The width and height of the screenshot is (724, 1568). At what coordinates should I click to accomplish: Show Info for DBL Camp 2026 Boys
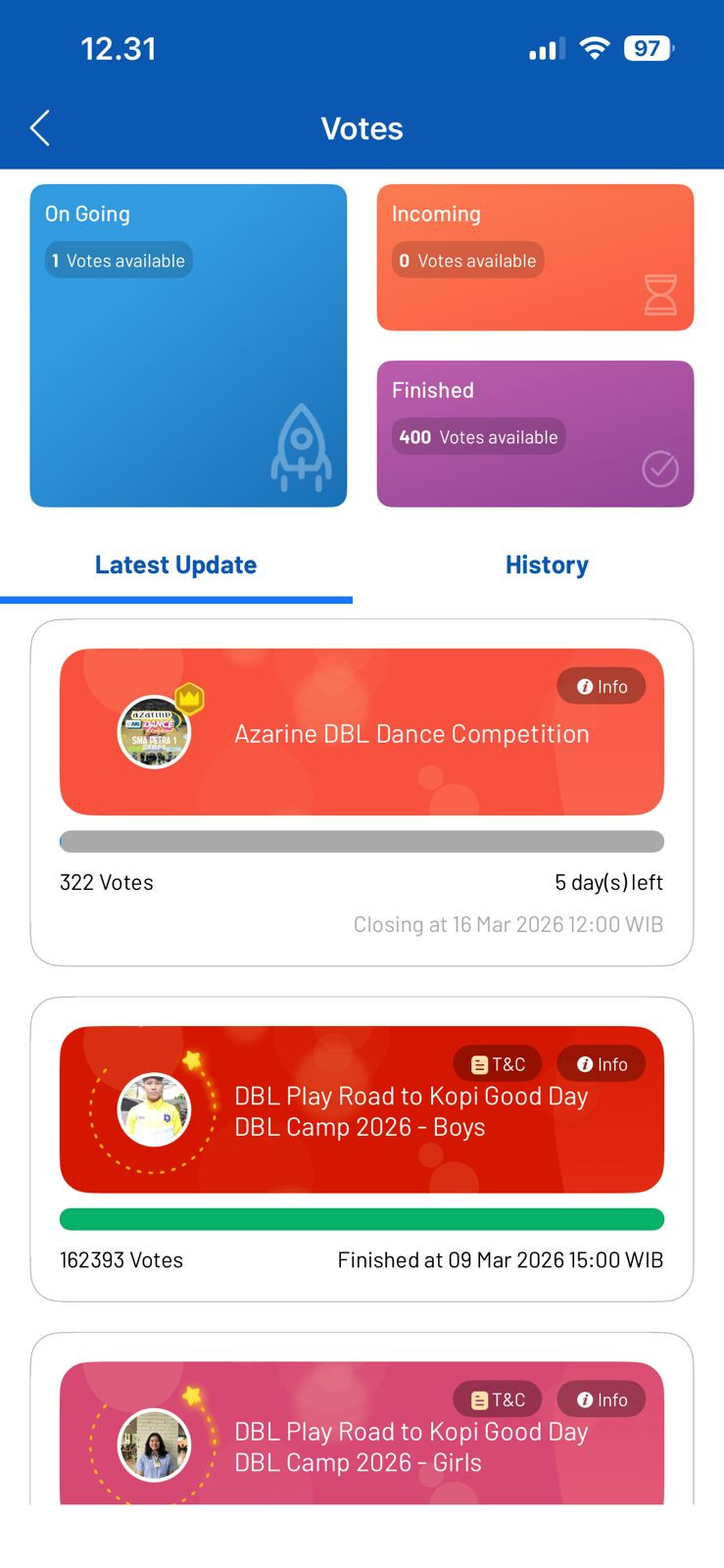(x=602, y=1064)
